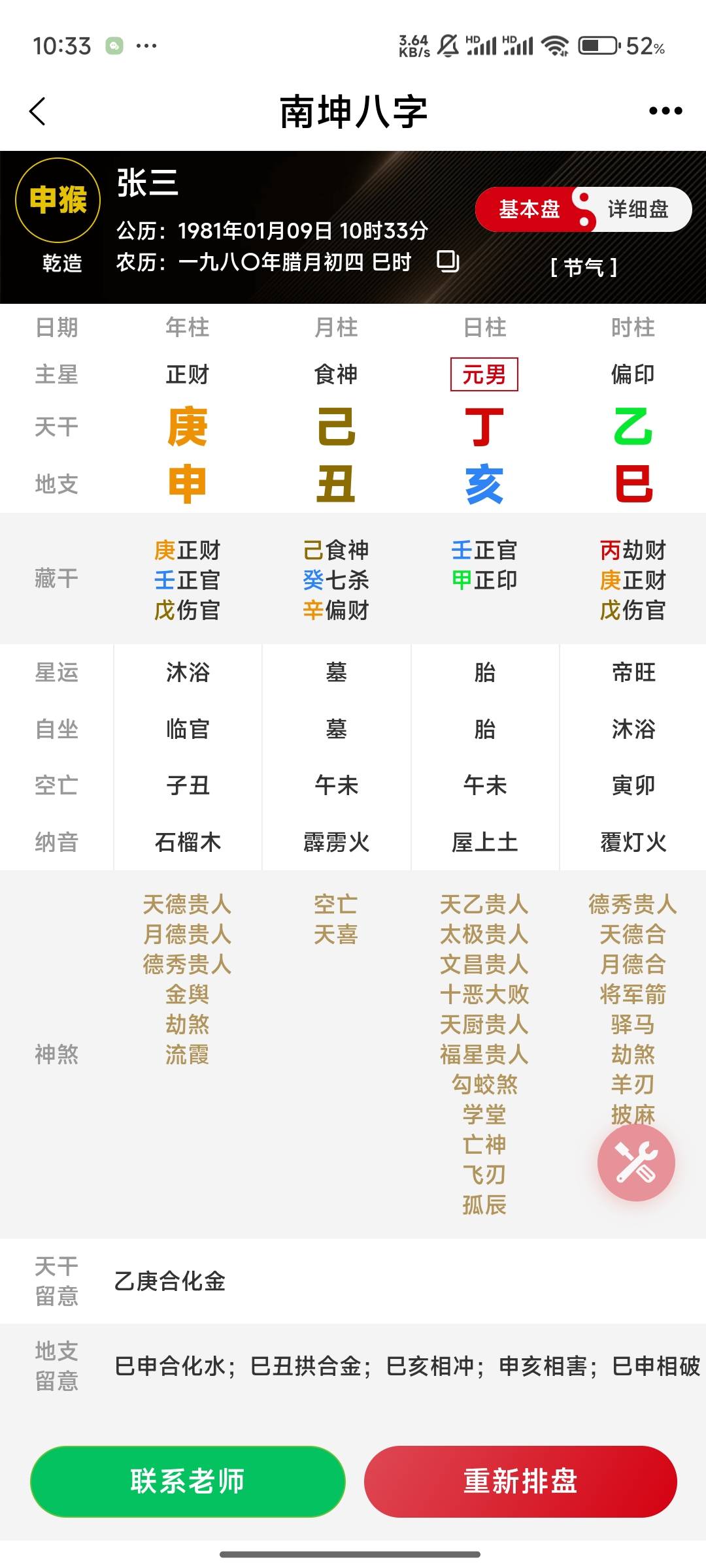
Task: Tap the 天乙贵人 shensha label
Action: [484, 905]
